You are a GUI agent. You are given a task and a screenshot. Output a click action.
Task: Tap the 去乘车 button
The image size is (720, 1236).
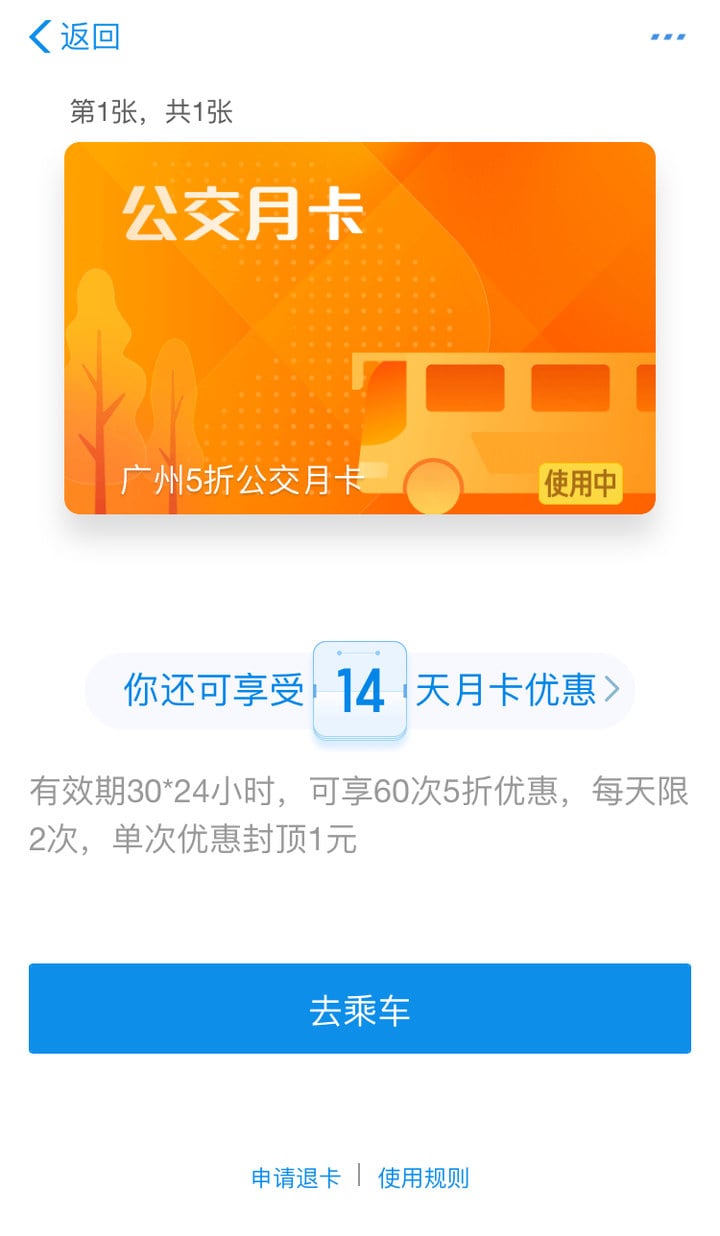pos(360,1009)
